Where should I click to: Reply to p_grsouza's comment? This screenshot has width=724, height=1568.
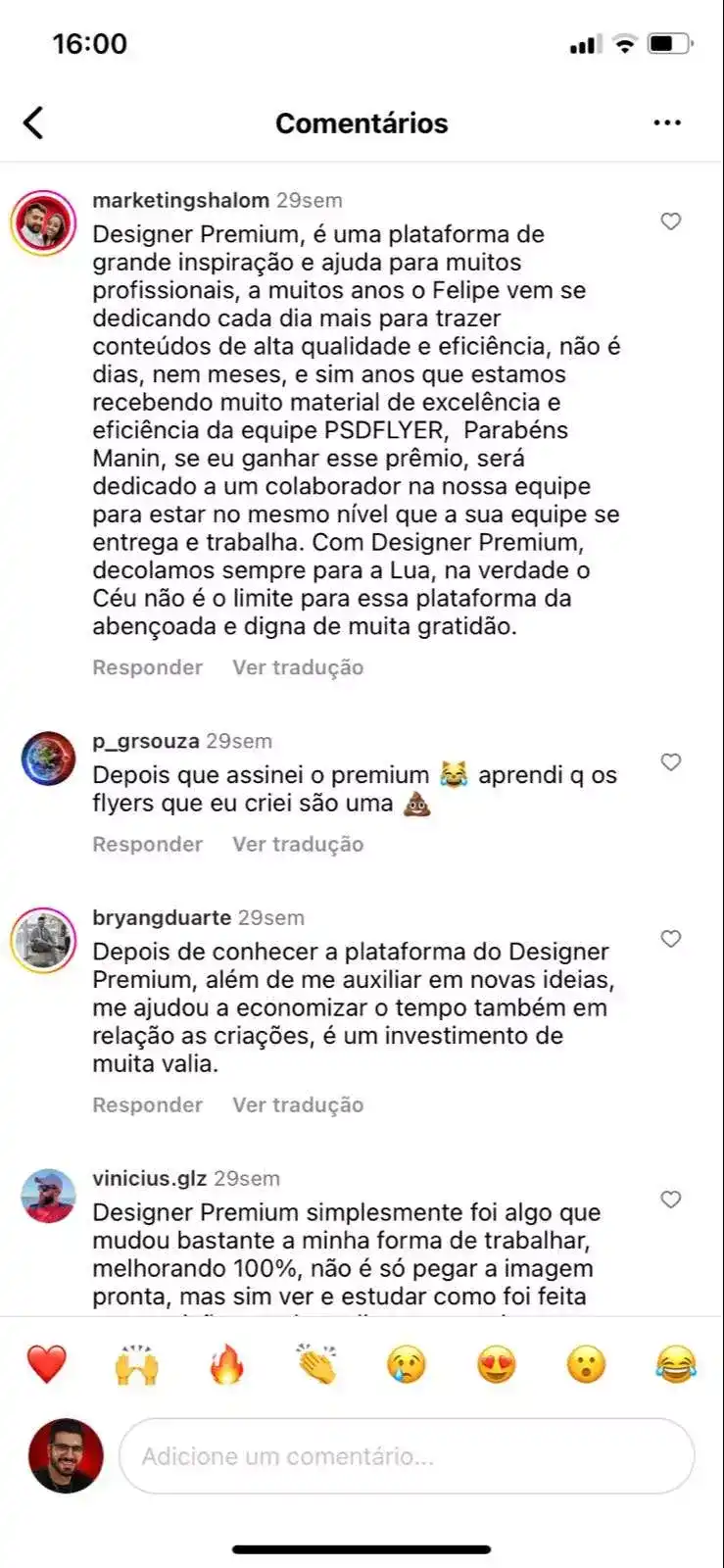[x=147, y=844]
